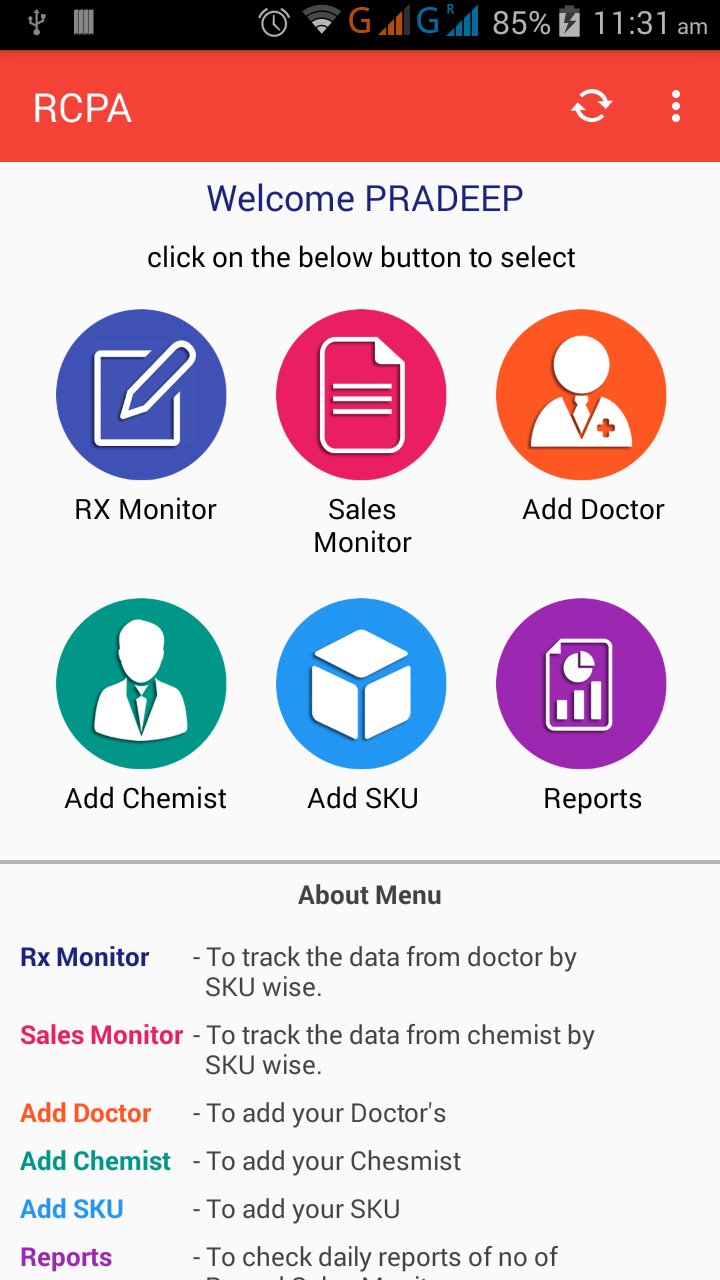
Task: Tap the About Menu header
Action: (x=369, y=895)
